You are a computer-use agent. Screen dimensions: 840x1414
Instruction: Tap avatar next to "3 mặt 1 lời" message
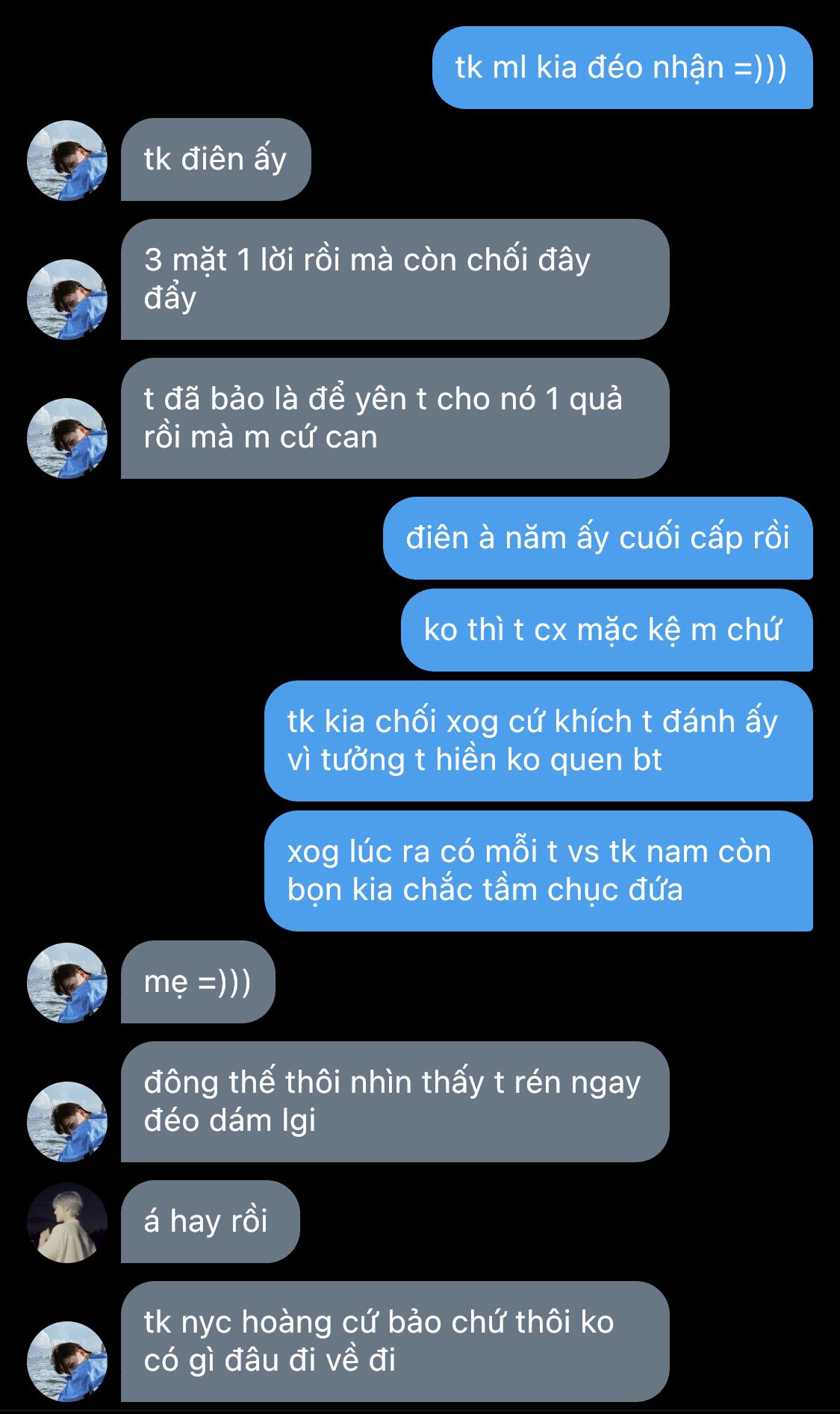67,299
